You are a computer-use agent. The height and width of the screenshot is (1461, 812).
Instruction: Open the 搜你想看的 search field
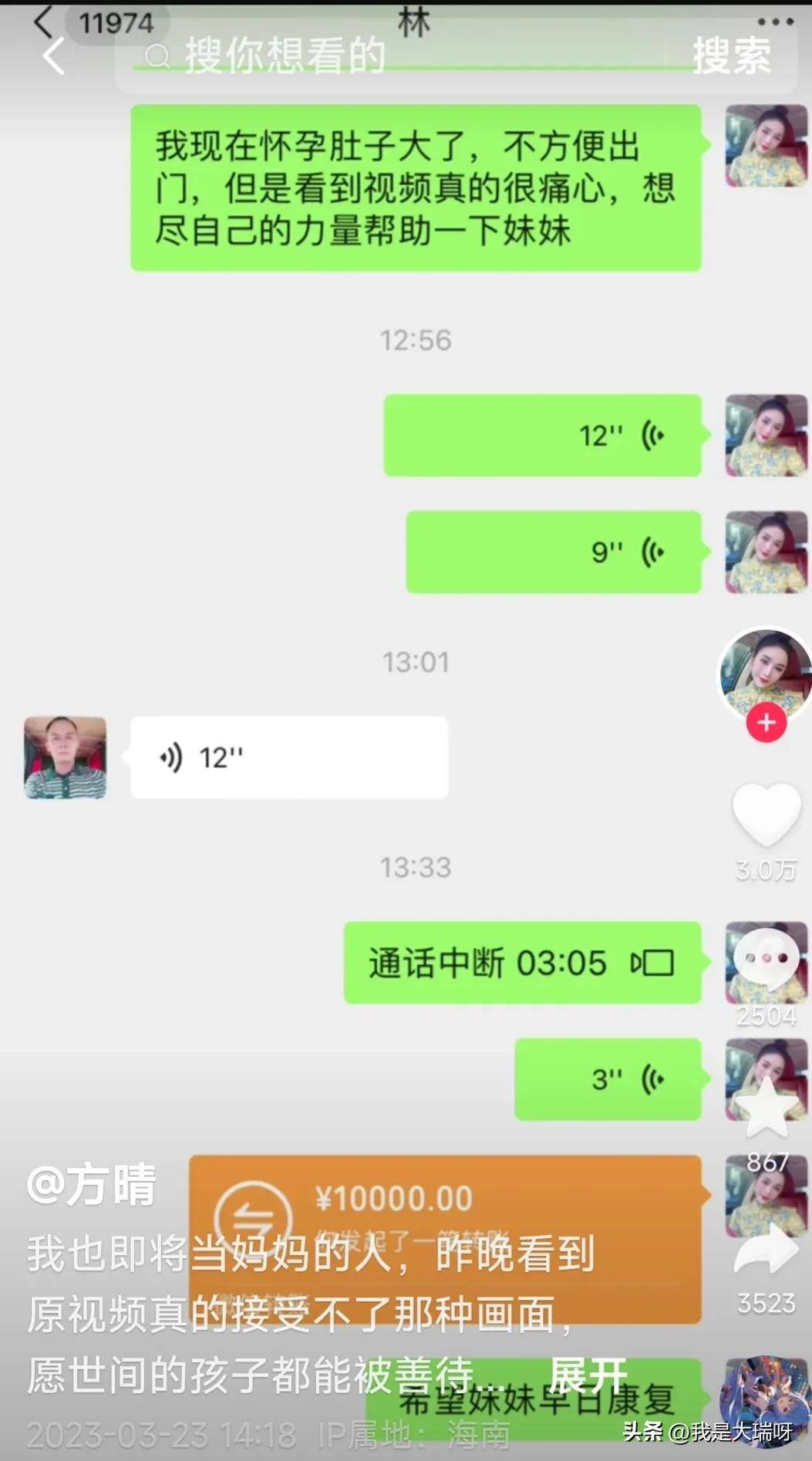(386, 56)
